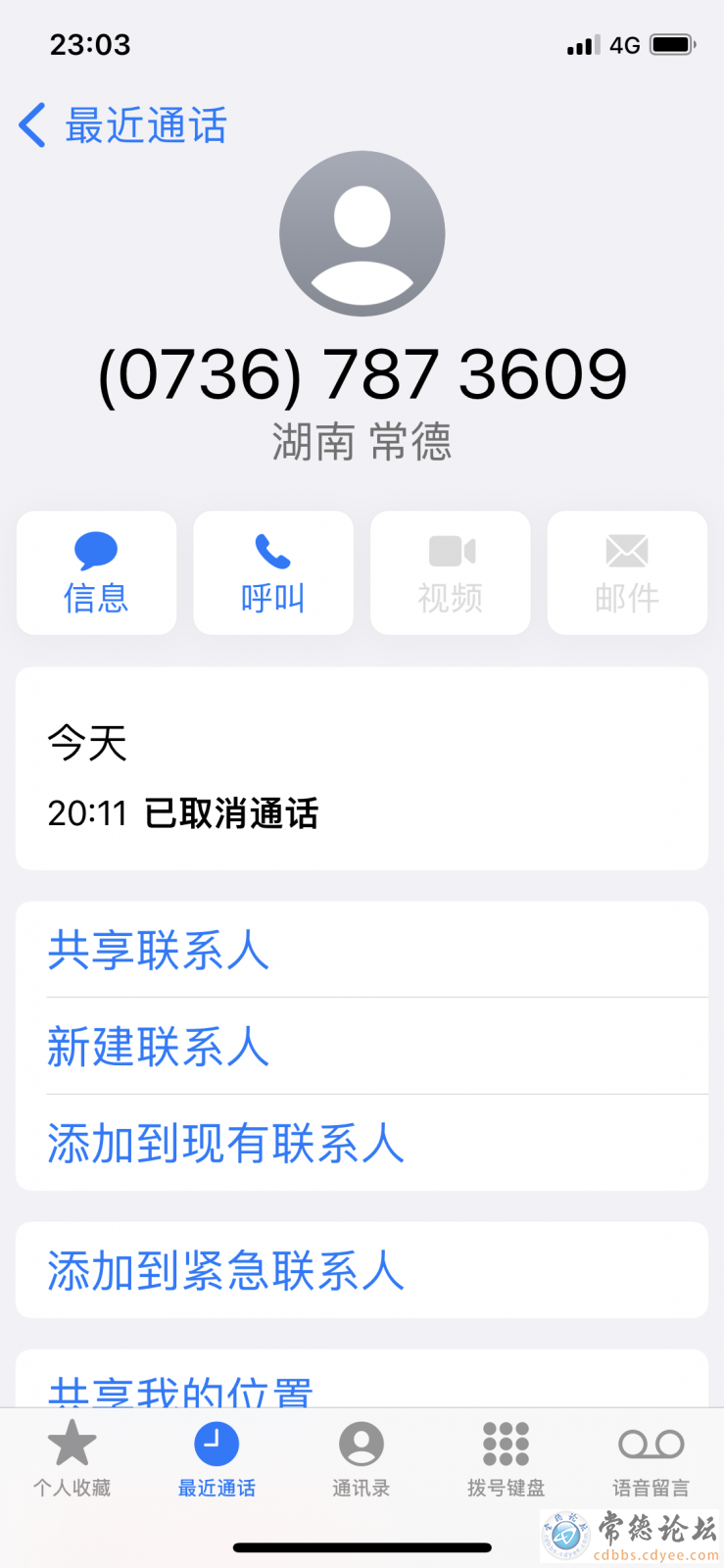724x1568 pixels.
Task: Tap the 信息 message button
Action: point(96,572)
